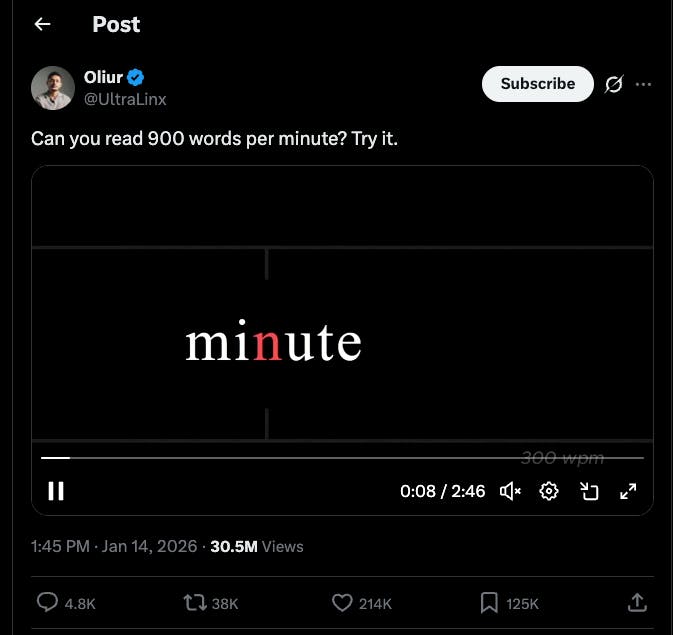Go back using the arrow

click(x=42, y=24)
